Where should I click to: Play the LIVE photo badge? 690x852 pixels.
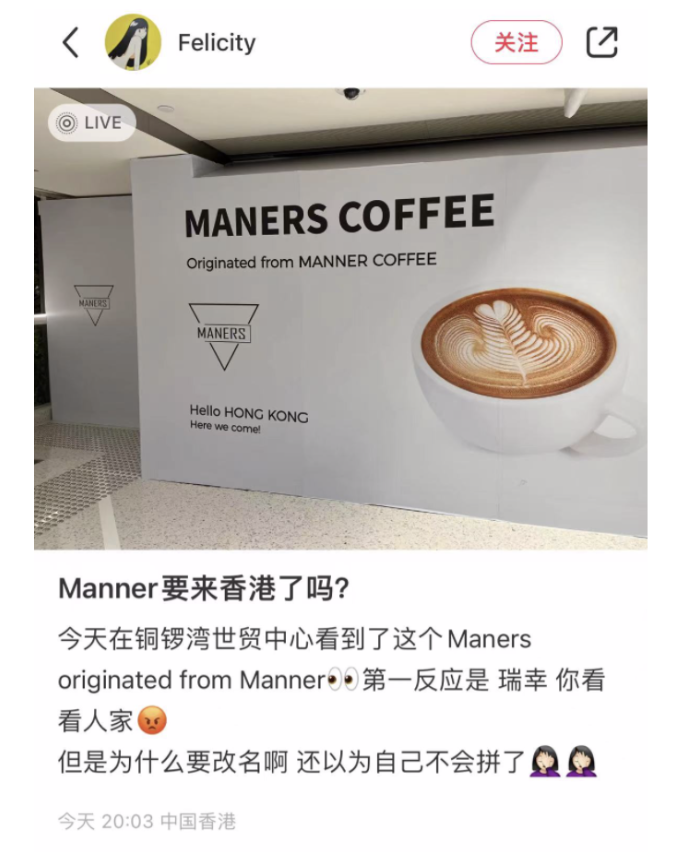(91, 123)
